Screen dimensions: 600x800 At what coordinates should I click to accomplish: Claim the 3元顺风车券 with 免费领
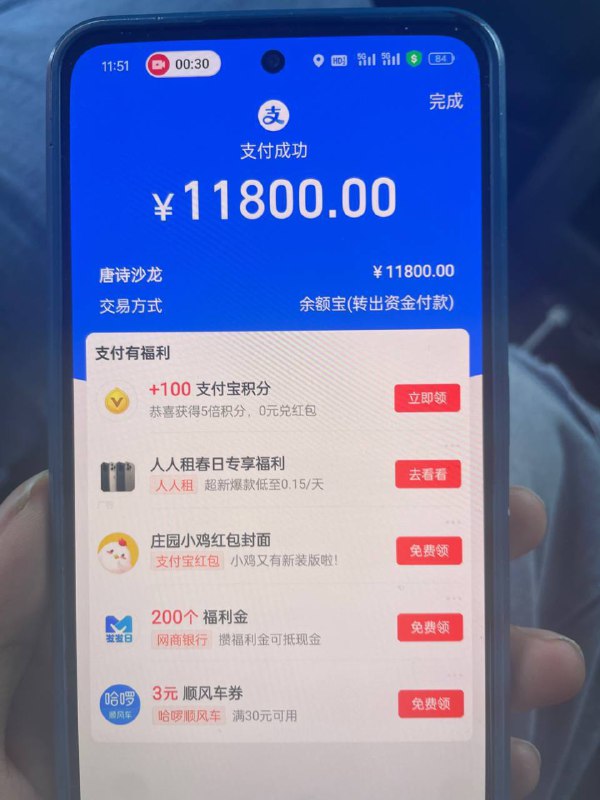(x=431, y=704)
